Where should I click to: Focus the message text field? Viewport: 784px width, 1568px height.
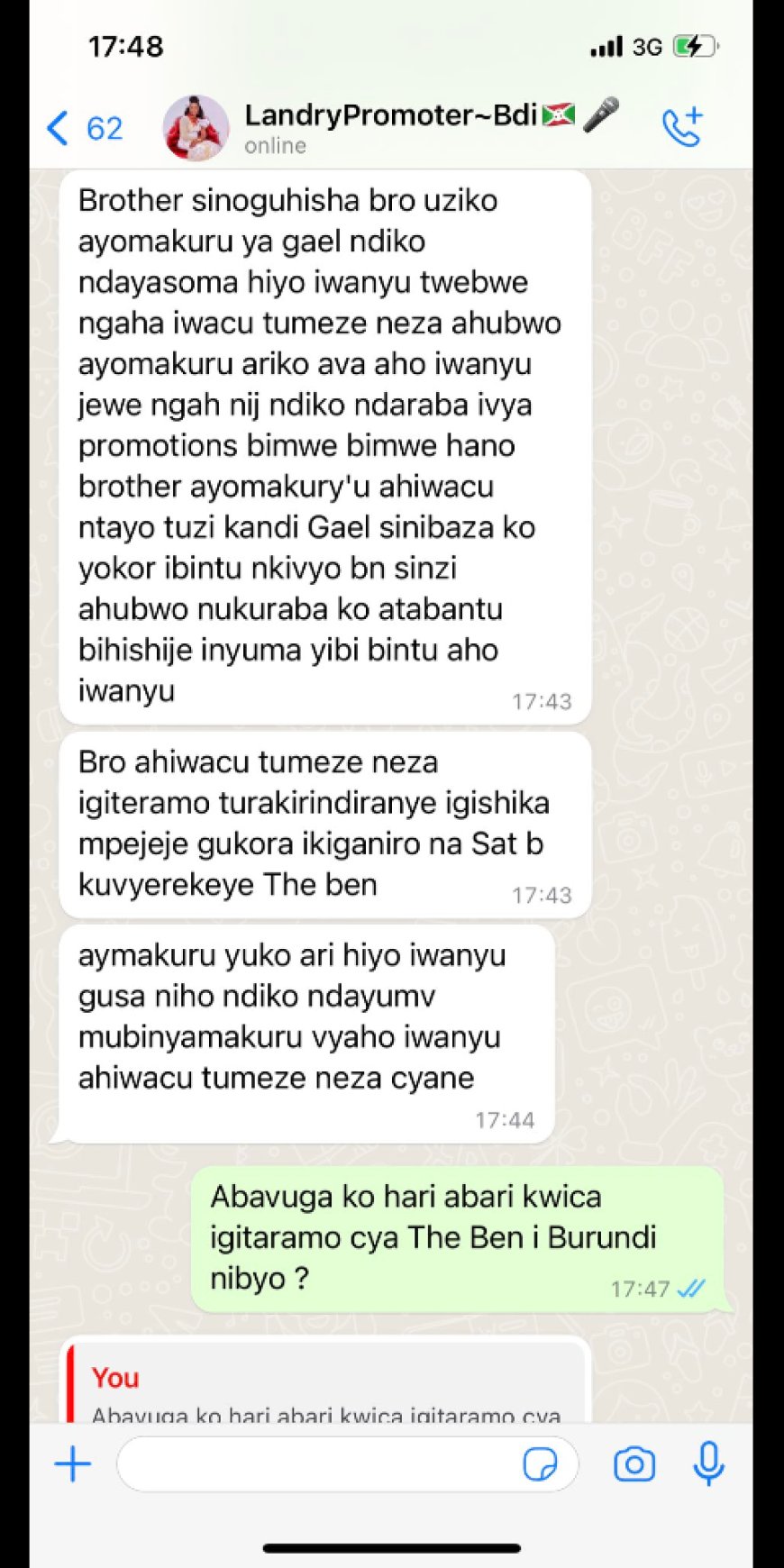coord(315,1464)
